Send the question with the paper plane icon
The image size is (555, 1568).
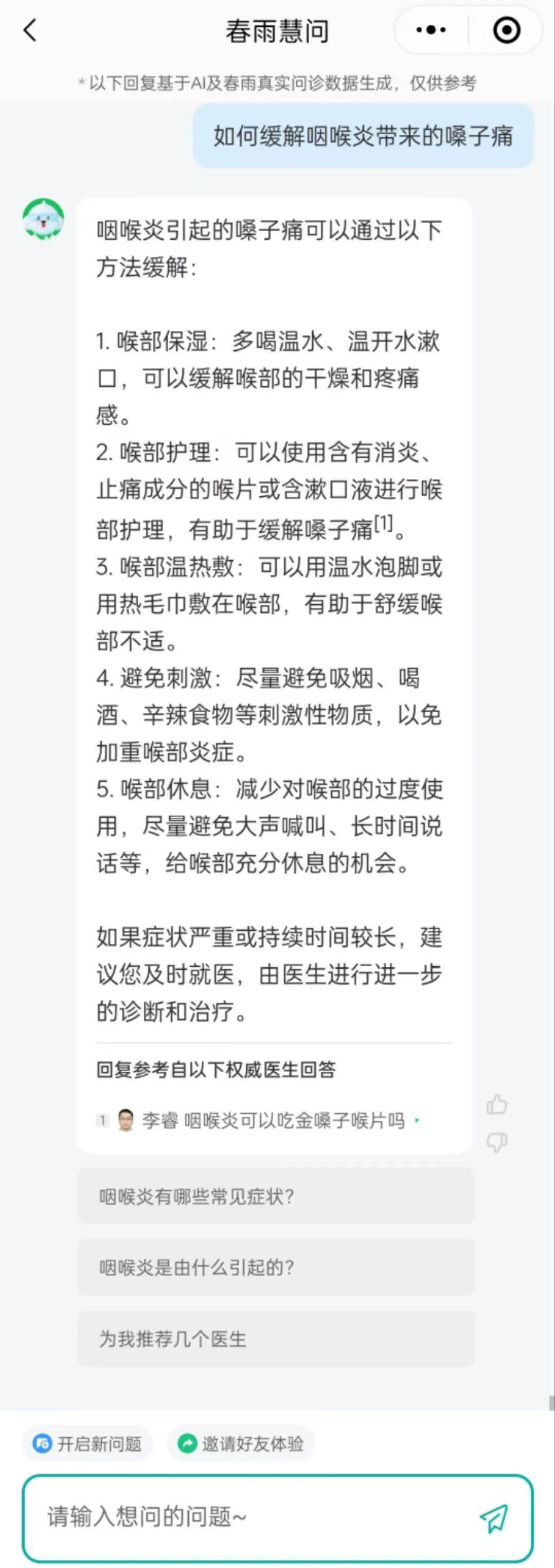pos(494,1518)
